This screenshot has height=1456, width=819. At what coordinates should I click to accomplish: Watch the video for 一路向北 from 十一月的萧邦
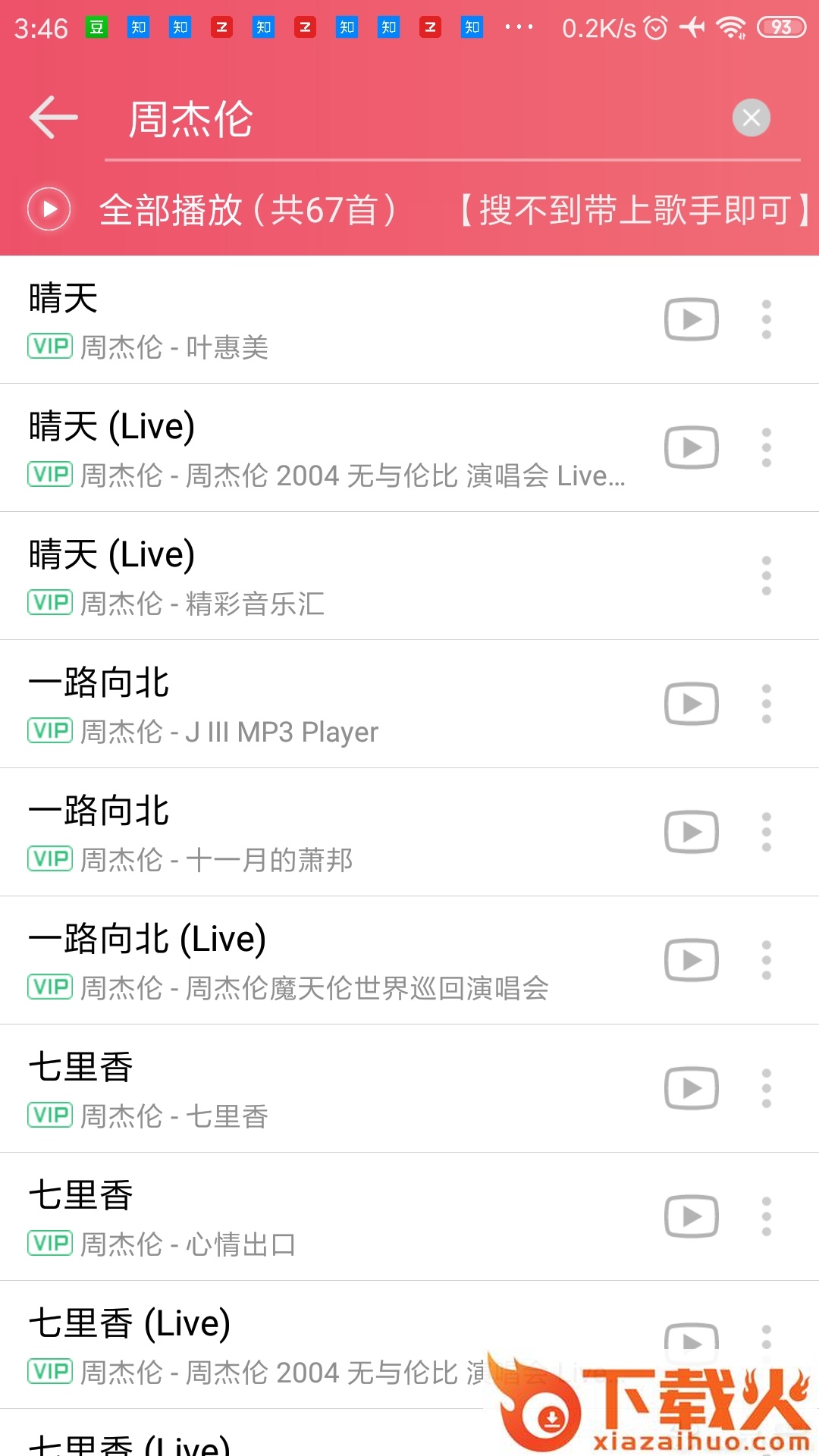[691, 832]
